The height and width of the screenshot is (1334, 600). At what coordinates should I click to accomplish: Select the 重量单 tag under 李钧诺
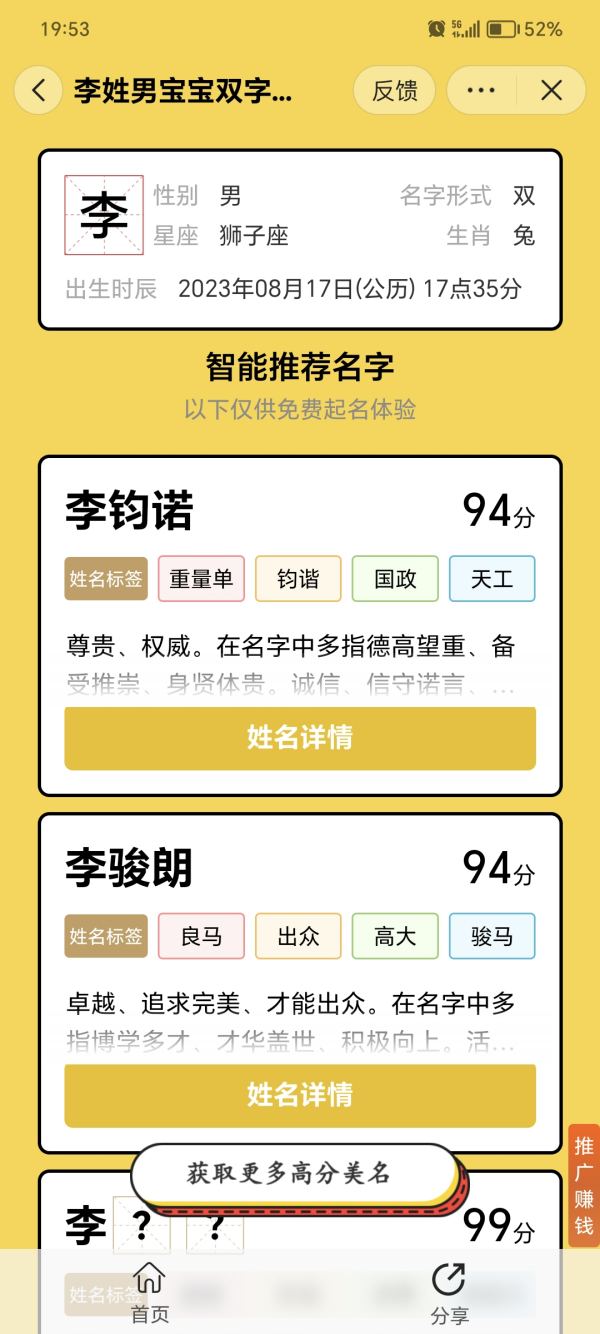(x=201, y=579)
